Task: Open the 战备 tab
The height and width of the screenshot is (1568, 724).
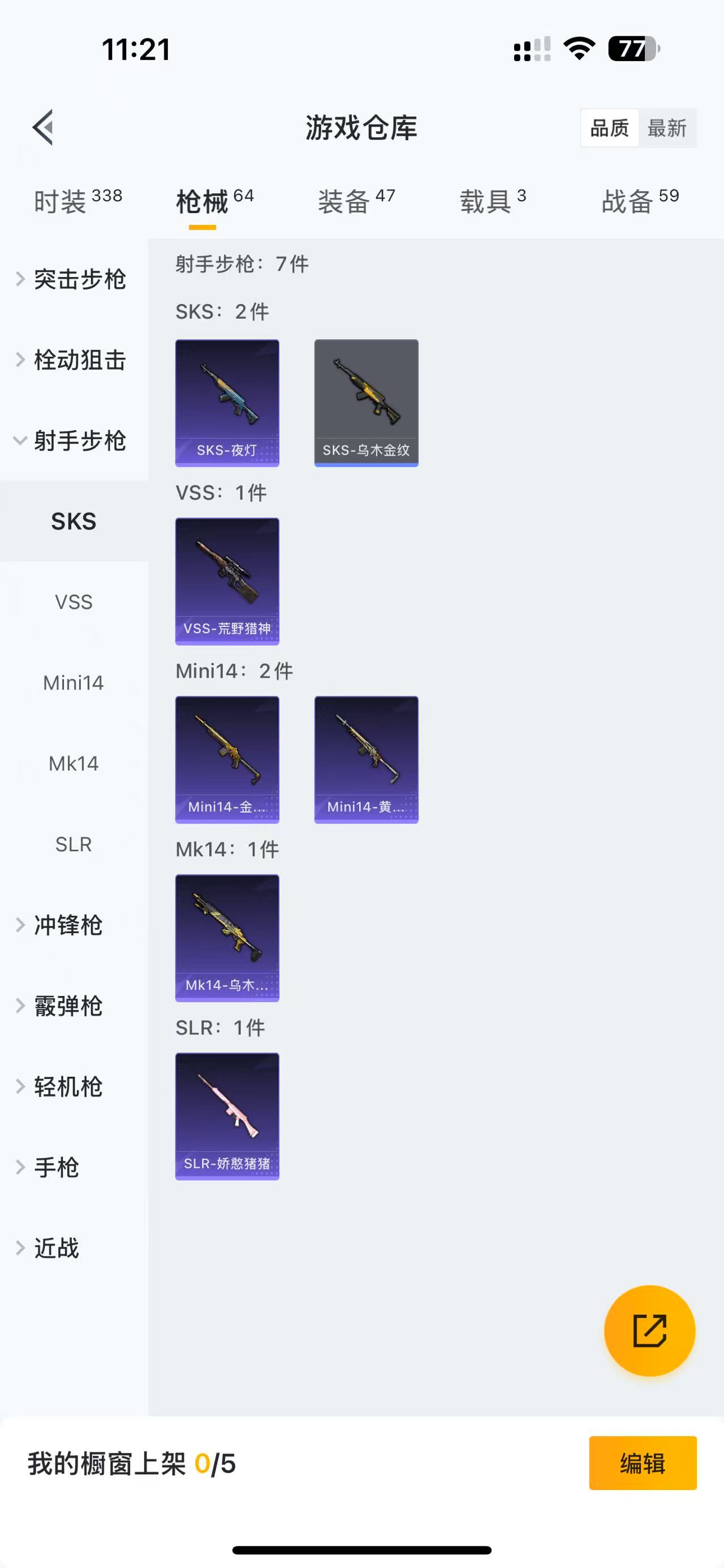Action: (x=639, y=201)
